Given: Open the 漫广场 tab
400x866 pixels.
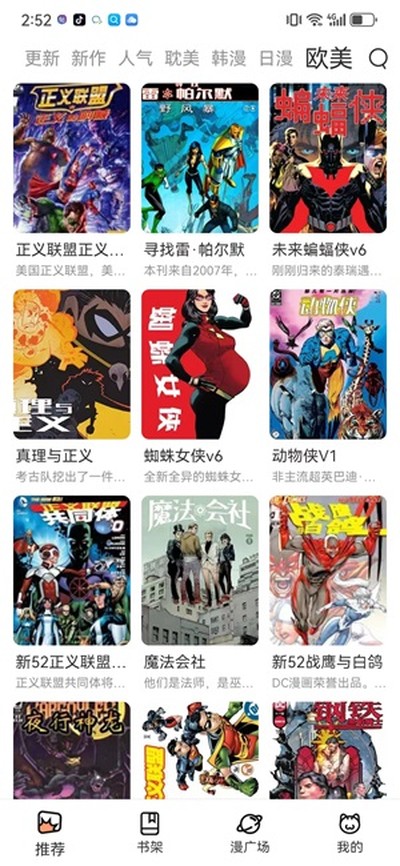Looking at the screenshot, I should tap(250, 833).
